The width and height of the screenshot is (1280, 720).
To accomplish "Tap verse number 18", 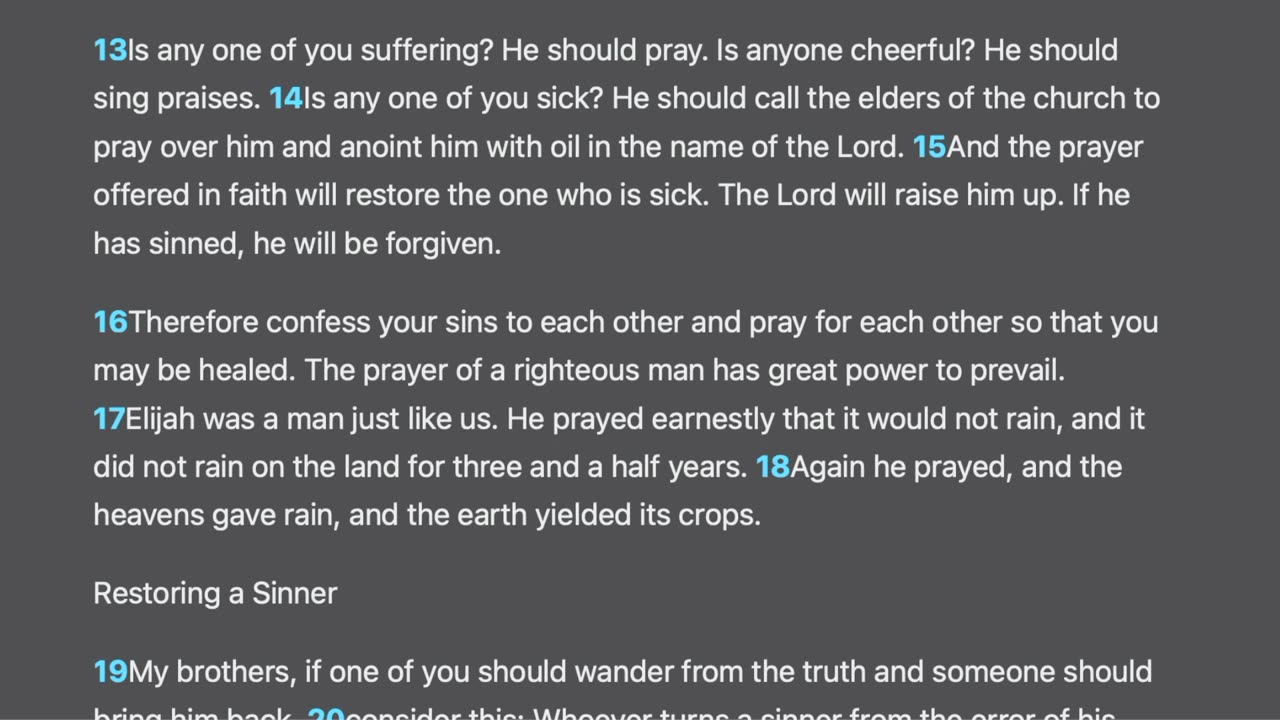I will (772, 467).
